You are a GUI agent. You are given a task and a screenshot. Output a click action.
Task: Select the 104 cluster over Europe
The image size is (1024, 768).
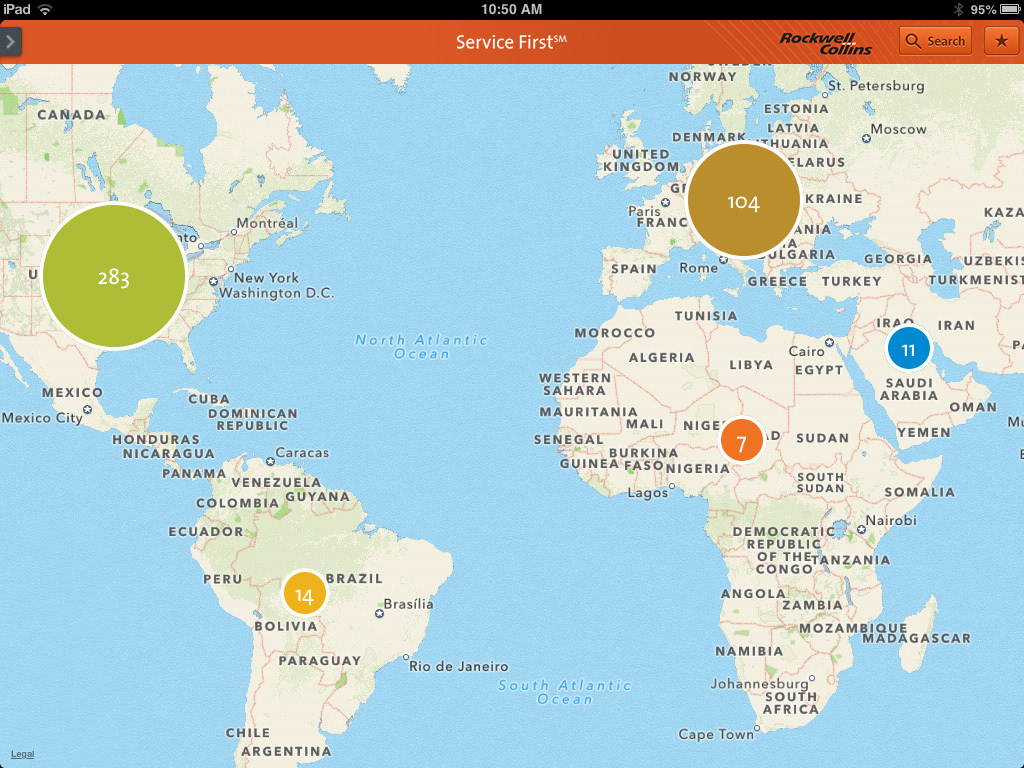744,200
